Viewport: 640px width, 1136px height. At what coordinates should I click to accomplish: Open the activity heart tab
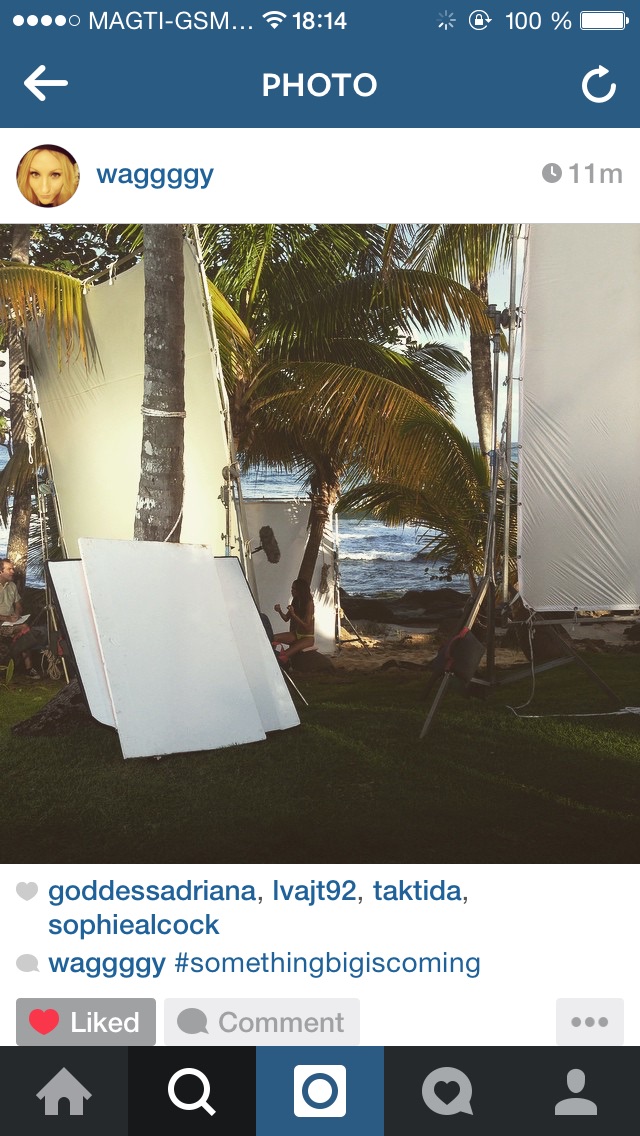448,1091
